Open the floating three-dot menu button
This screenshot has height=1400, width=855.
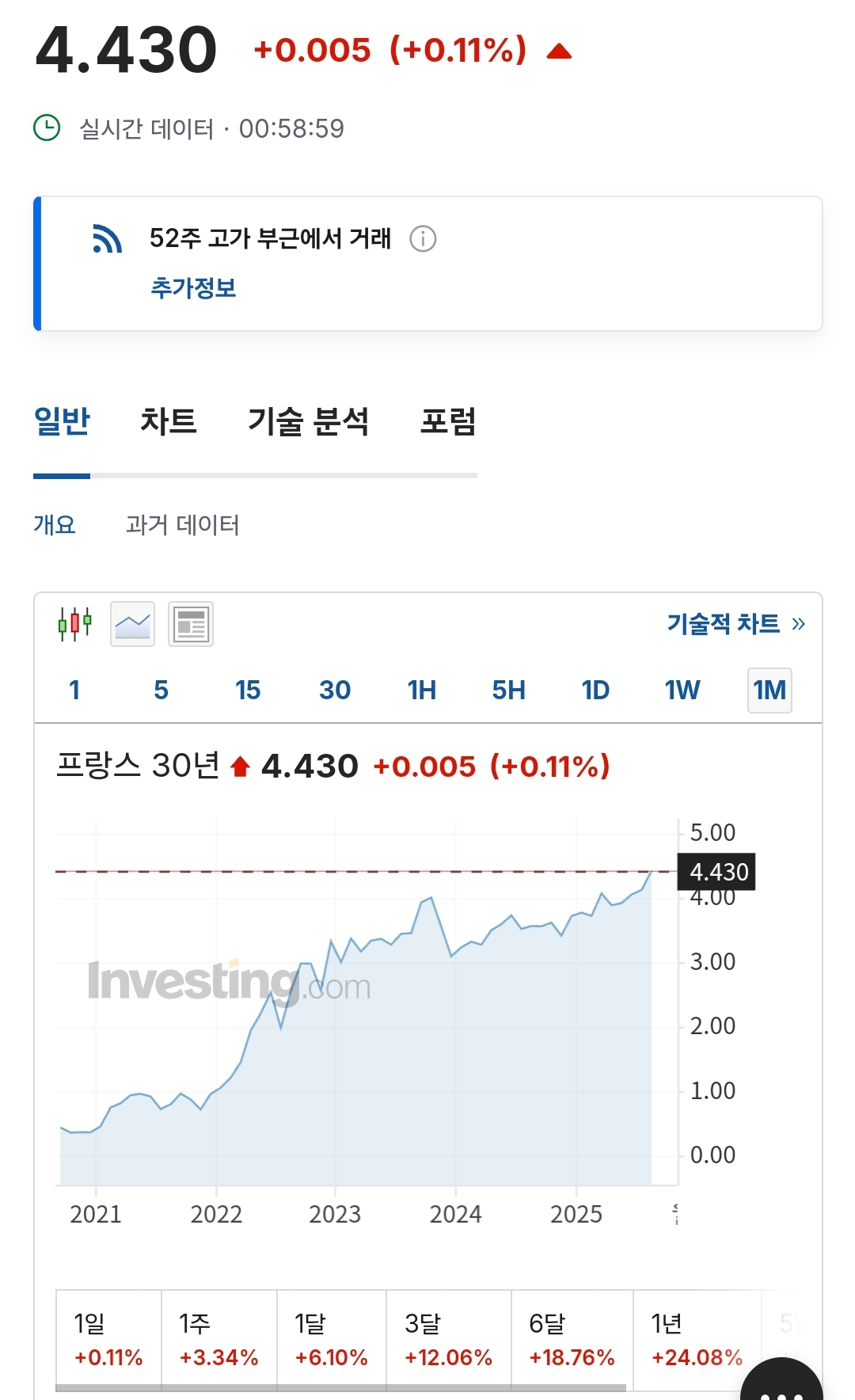coord(781,1382)
